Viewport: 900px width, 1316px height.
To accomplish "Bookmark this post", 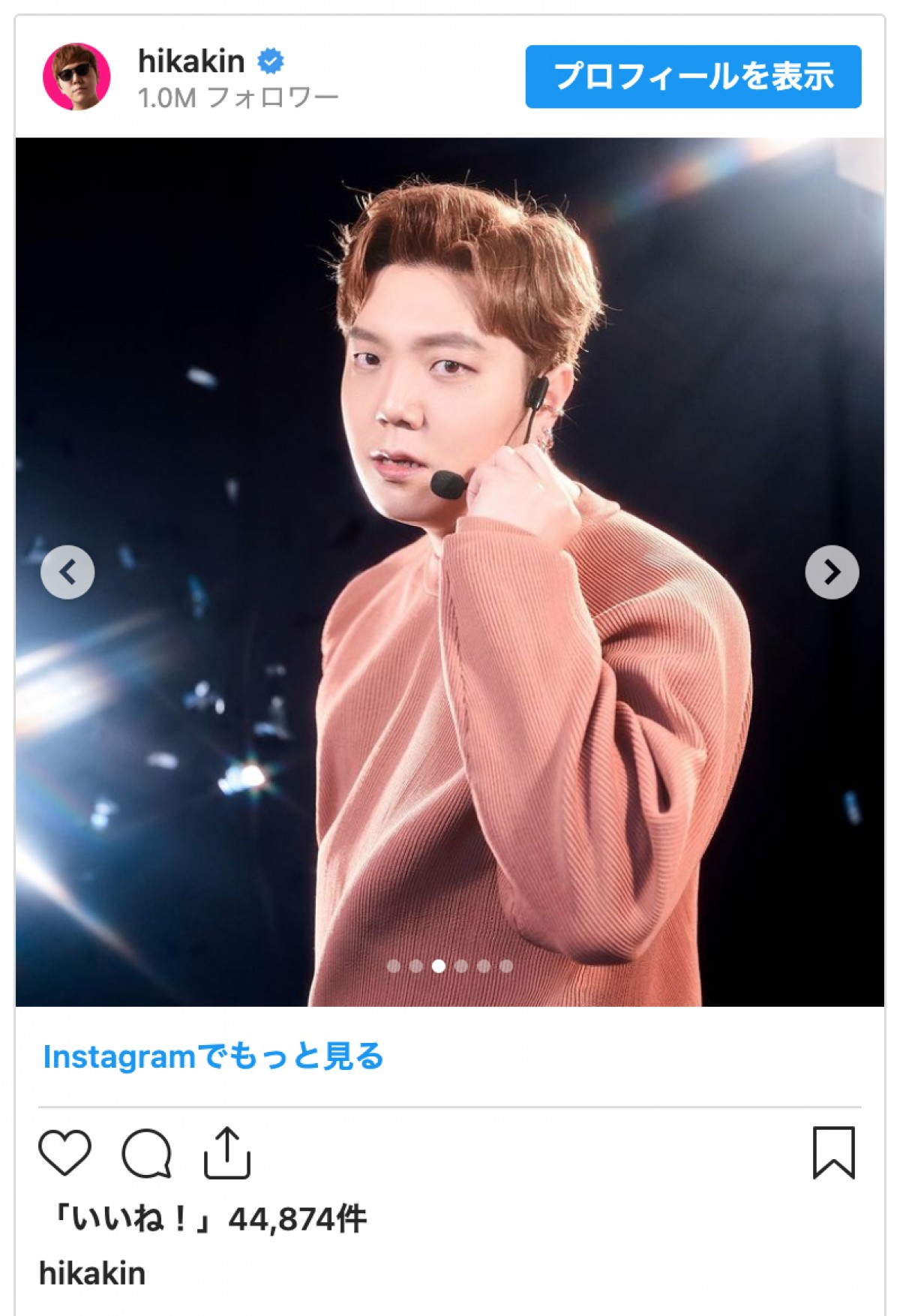I will click(833, 1152).
